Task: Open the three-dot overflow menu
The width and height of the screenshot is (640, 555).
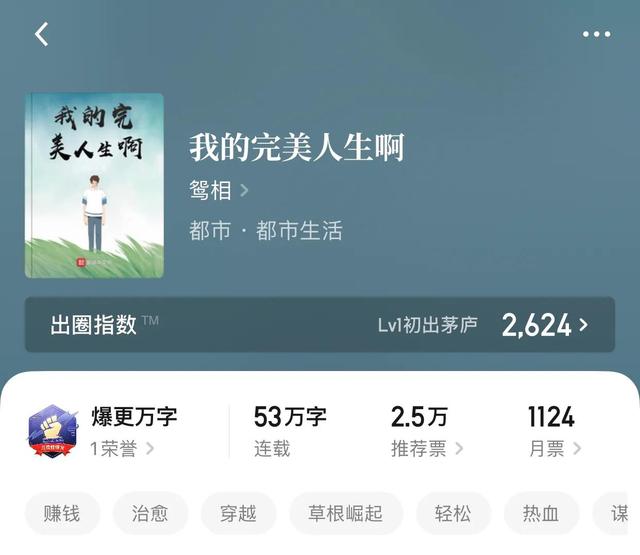Action: (596, 34)
